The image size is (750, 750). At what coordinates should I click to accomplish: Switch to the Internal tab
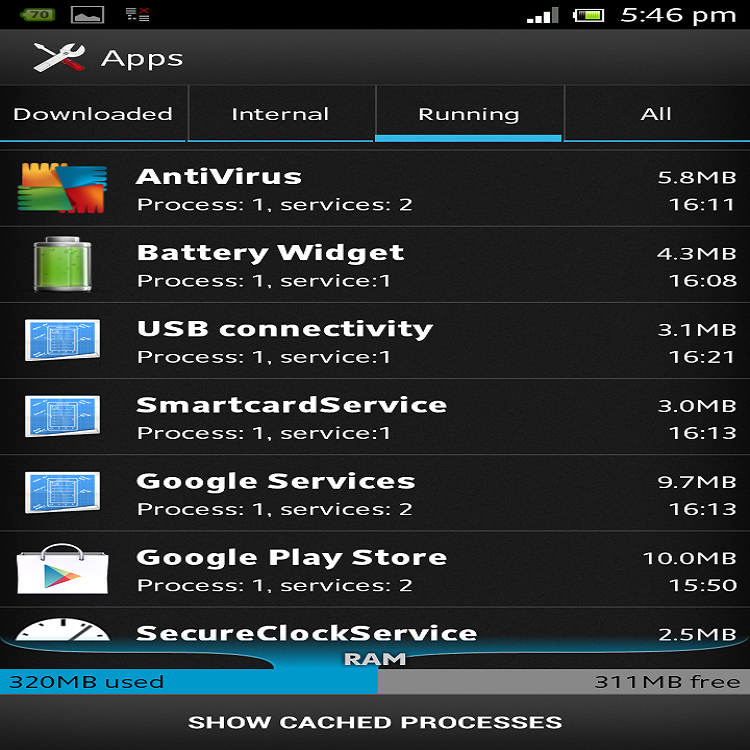coord(280,114)
